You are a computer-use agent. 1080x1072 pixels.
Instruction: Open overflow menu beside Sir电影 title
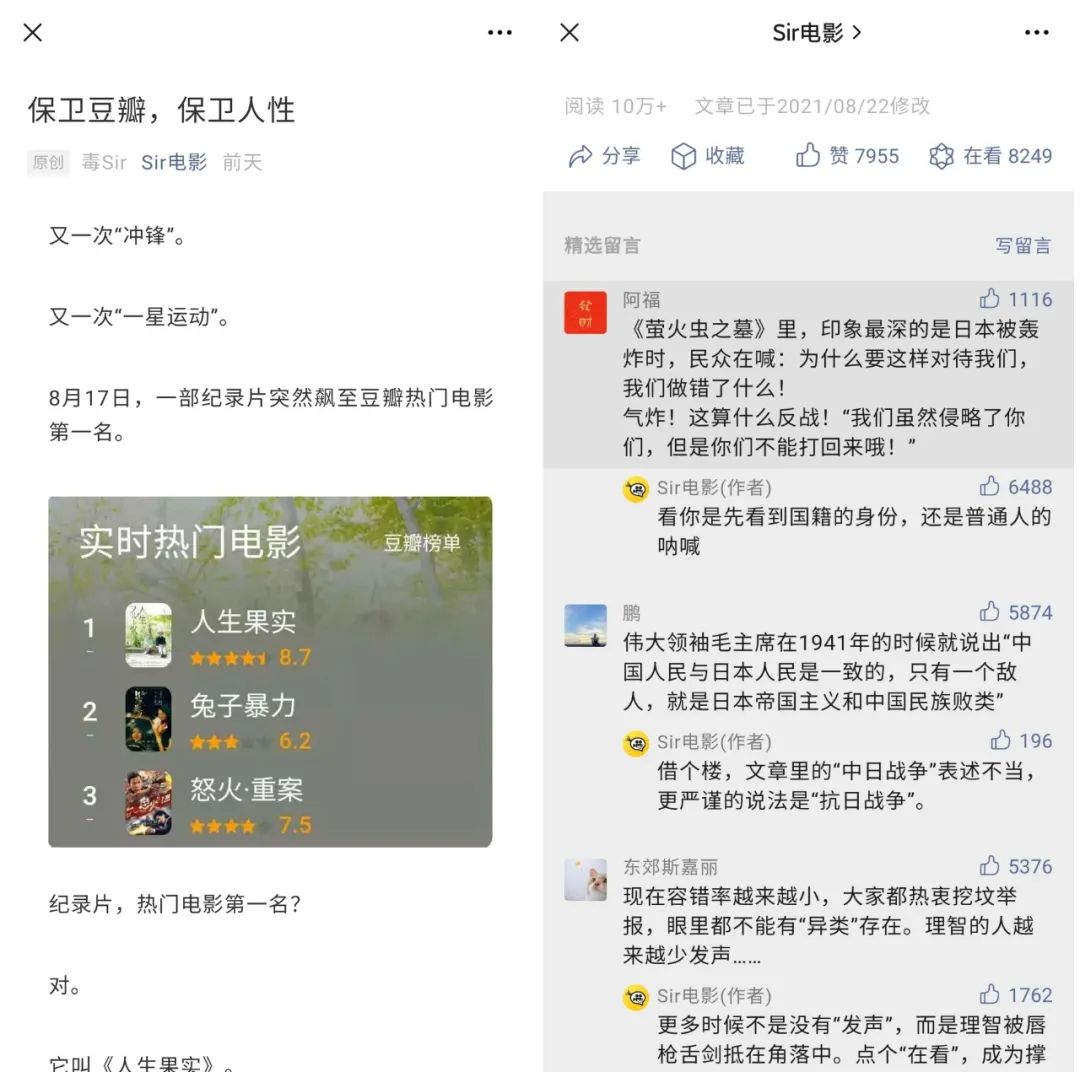[x=1037, y=33]
